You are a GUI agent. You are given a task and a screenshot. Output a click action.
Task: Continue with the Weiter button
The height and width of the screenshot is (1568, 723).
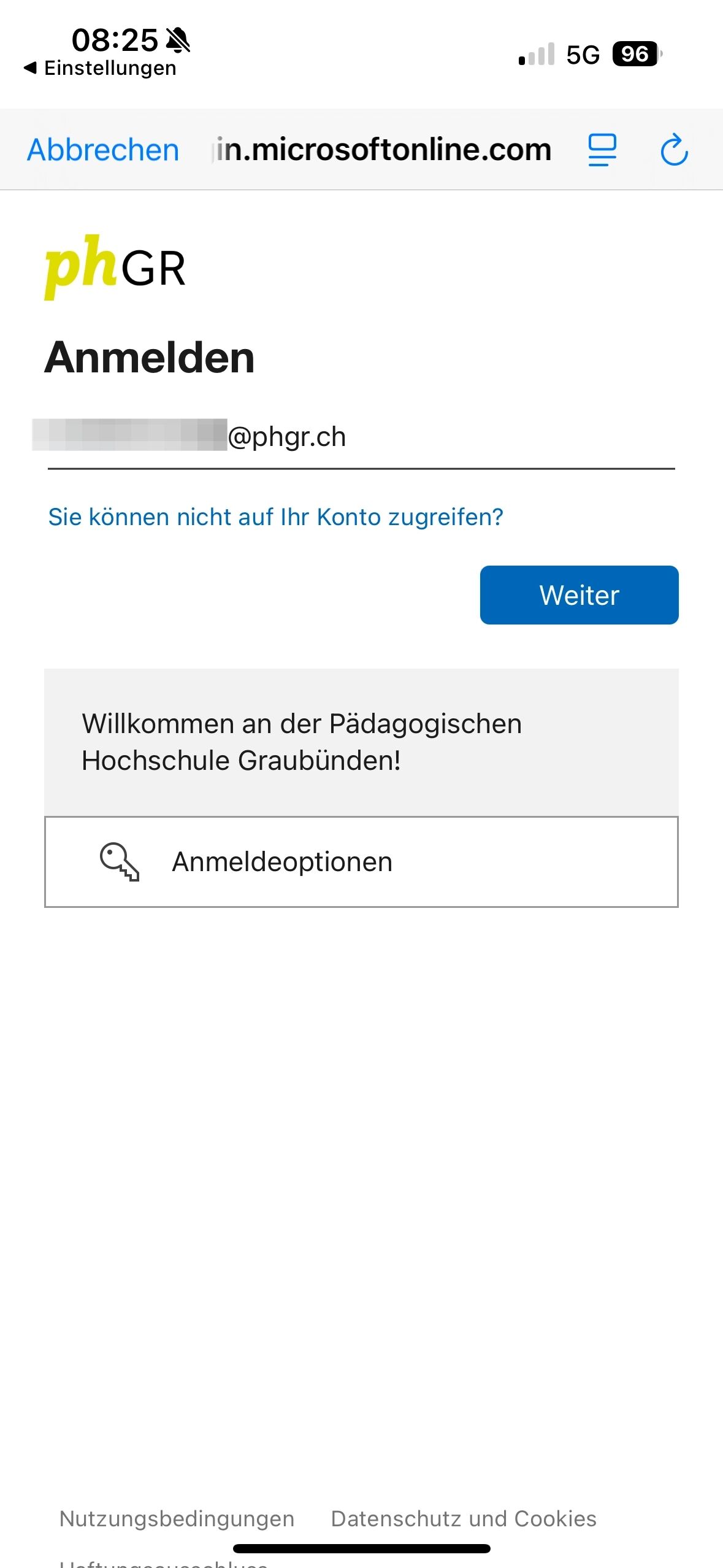coord(579,595)
